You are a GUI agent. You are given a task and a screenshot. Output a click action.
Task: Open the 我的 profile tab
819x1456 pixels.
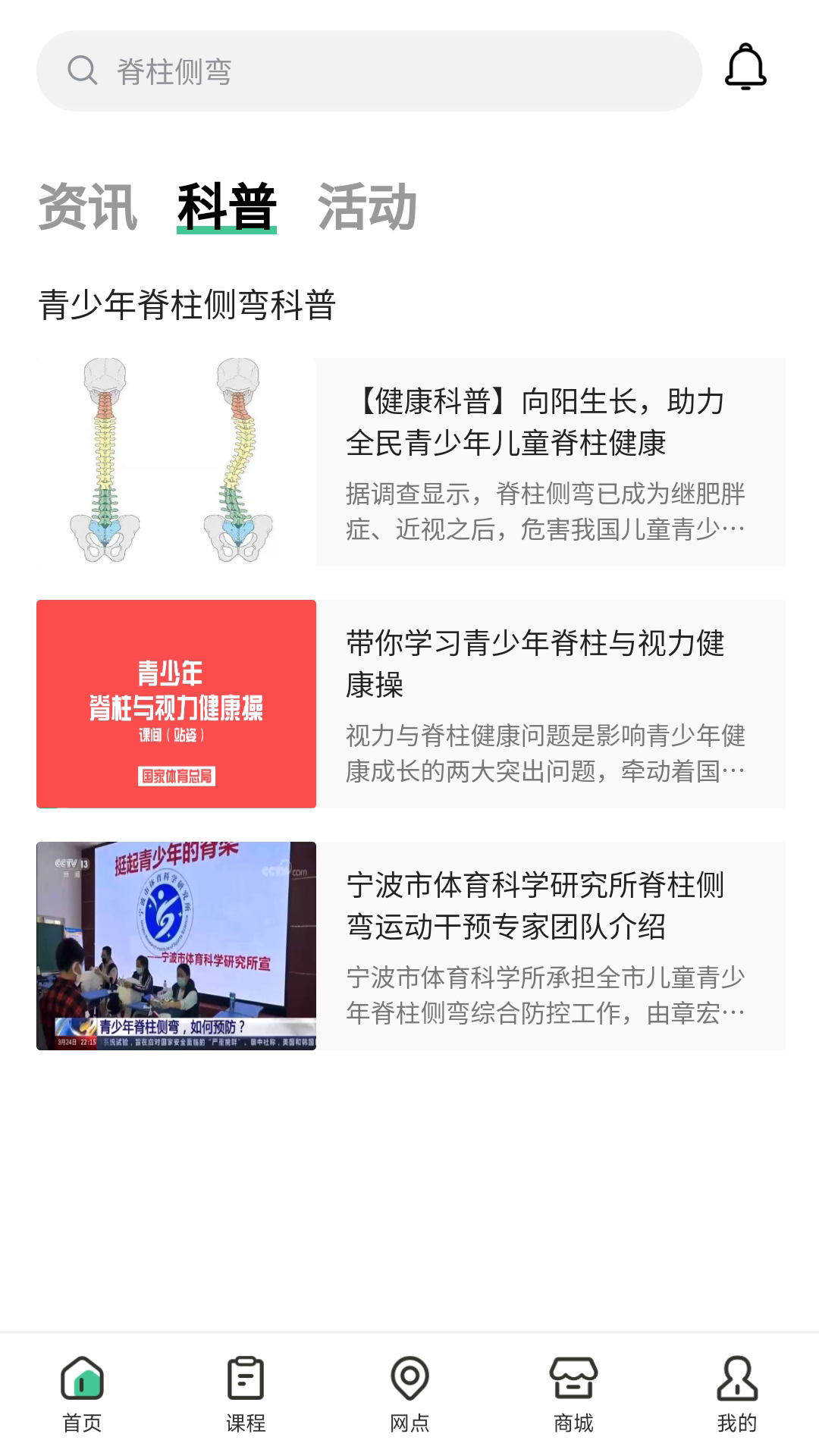tap(737, 1394)
